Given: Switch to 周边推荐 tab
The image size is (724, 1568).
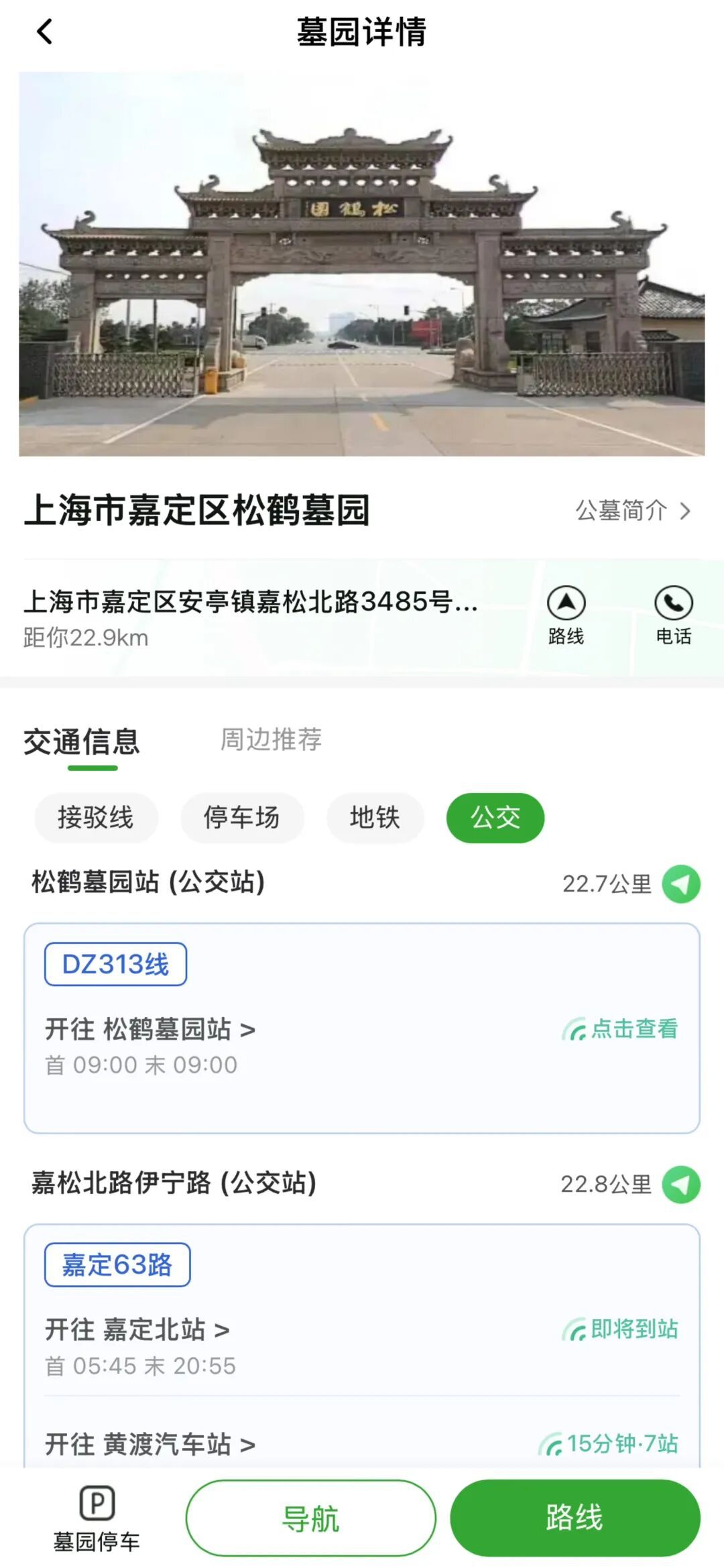Looking at the screenshot, I should point(271,739).
